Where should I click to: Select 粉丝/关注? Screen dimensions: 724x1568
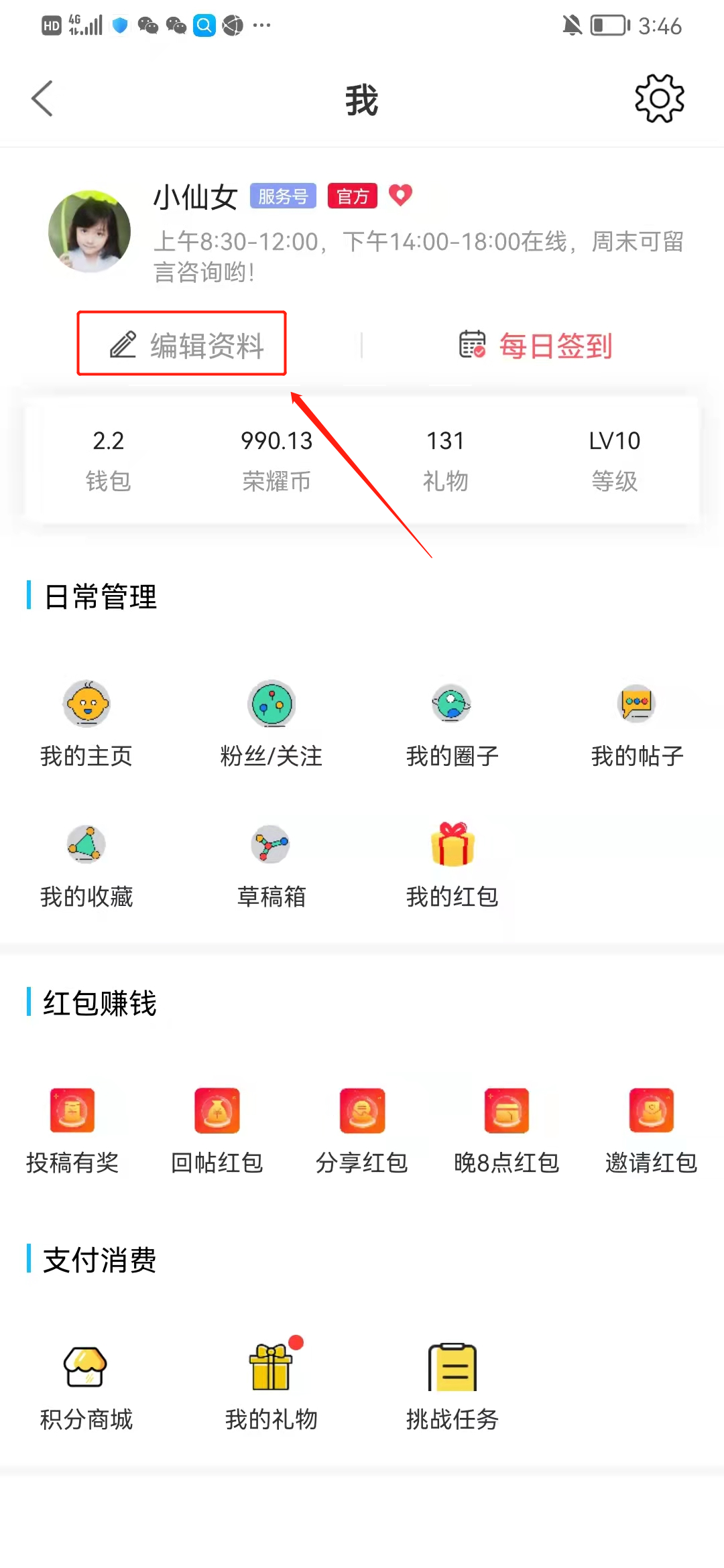pyautogui.click(x=271, y=724)
